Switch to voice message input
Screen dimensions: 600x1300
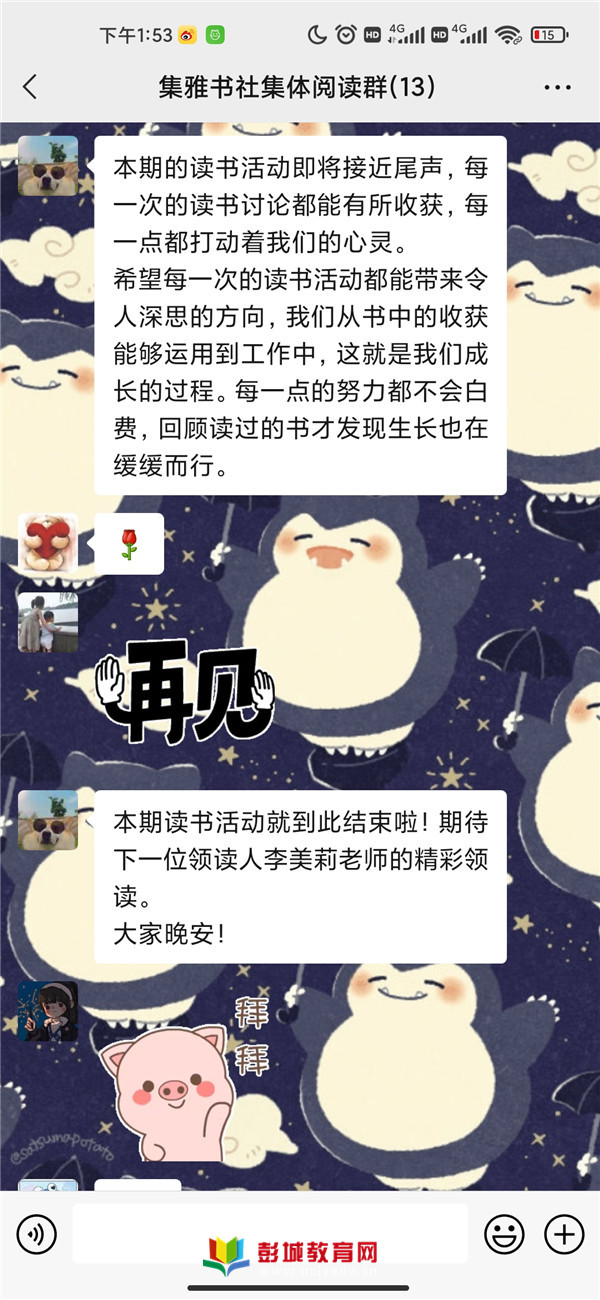point(37,1234)
